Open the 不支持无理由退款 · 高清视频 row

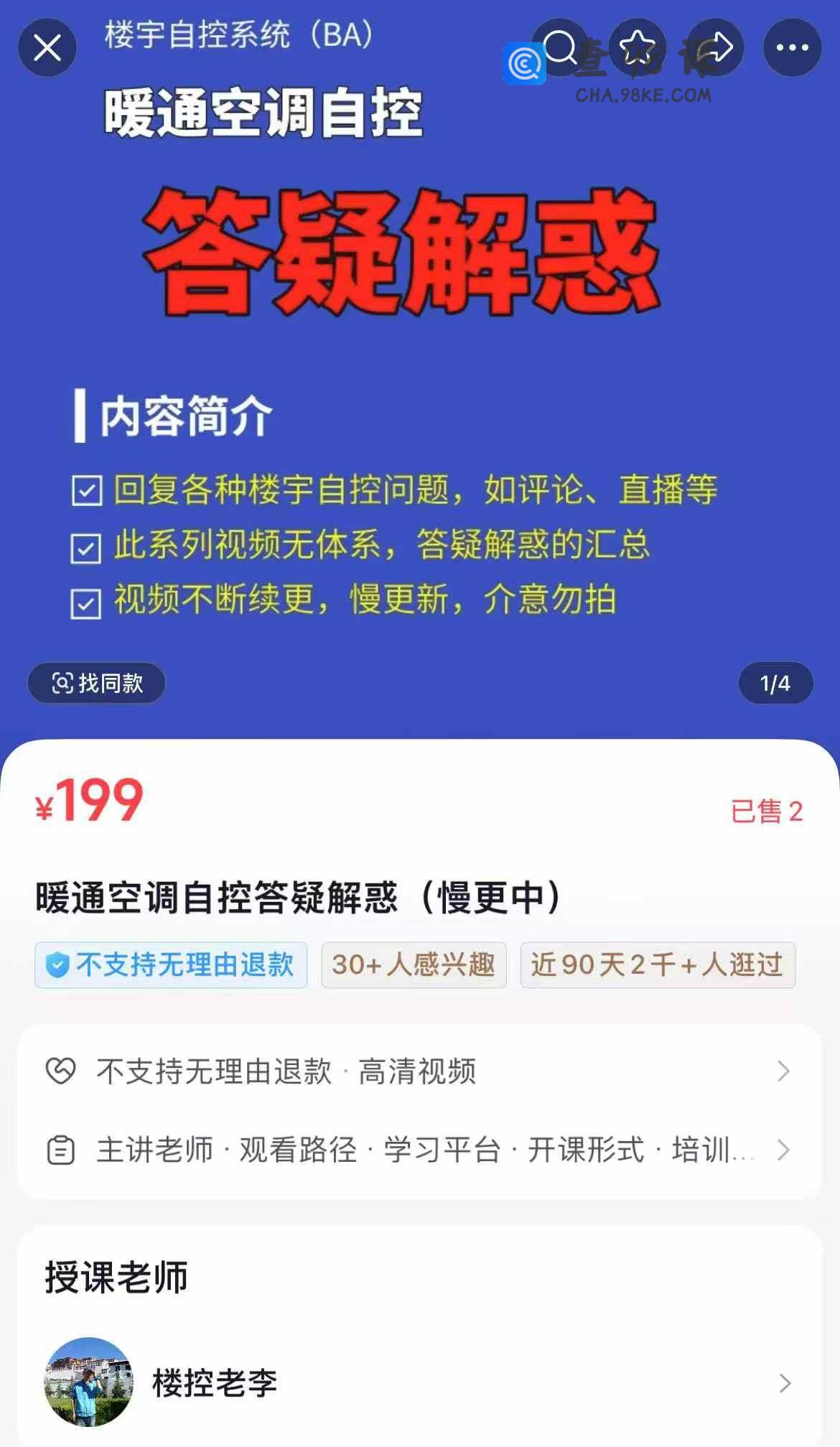click(x=419, y=1071)
